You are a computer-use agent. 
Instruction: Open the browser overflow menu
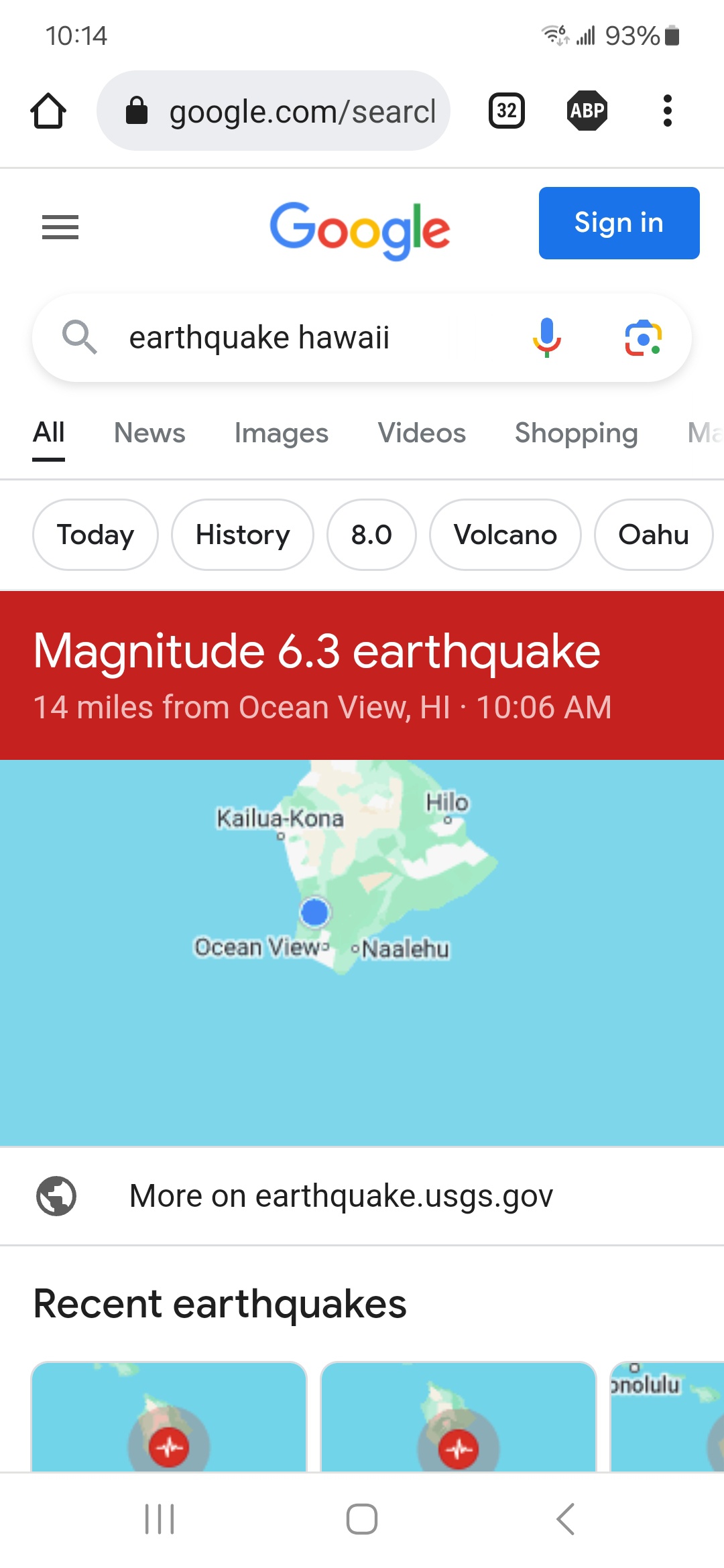(667, 111)
